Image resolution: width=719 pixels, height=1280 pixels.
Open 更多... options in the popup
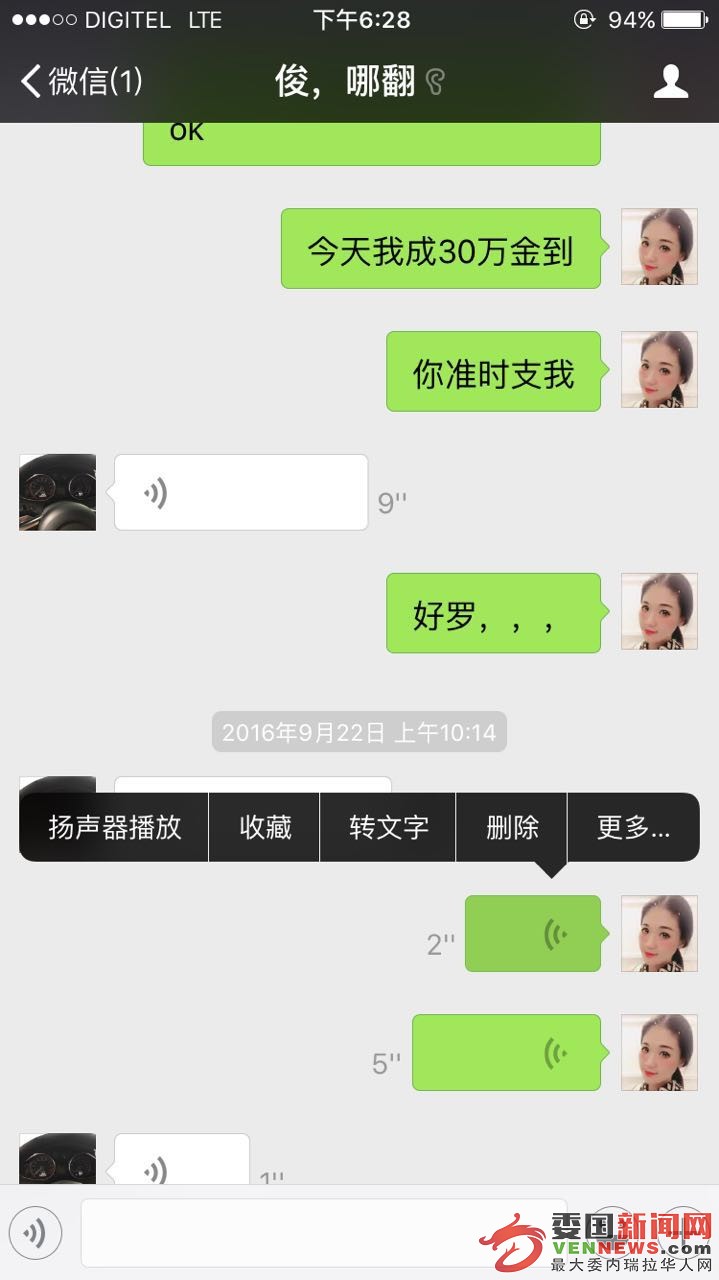(633, 827)
